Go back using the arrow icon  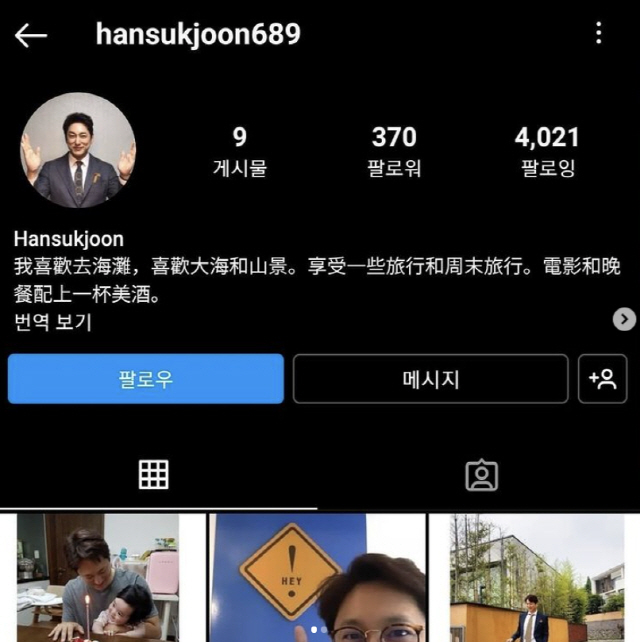pos(31,35)
